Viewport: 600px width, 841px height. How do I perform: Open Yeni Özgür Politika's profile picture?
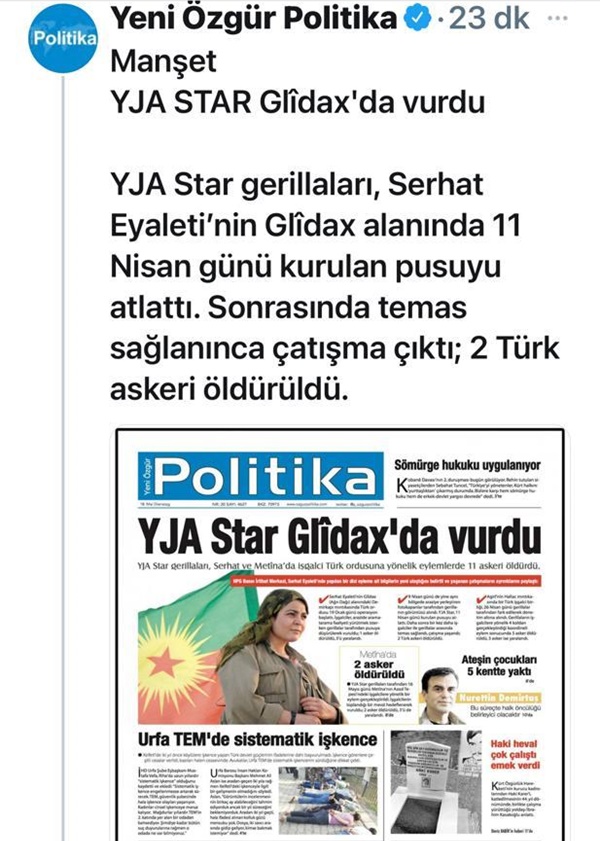pos(62,37)
